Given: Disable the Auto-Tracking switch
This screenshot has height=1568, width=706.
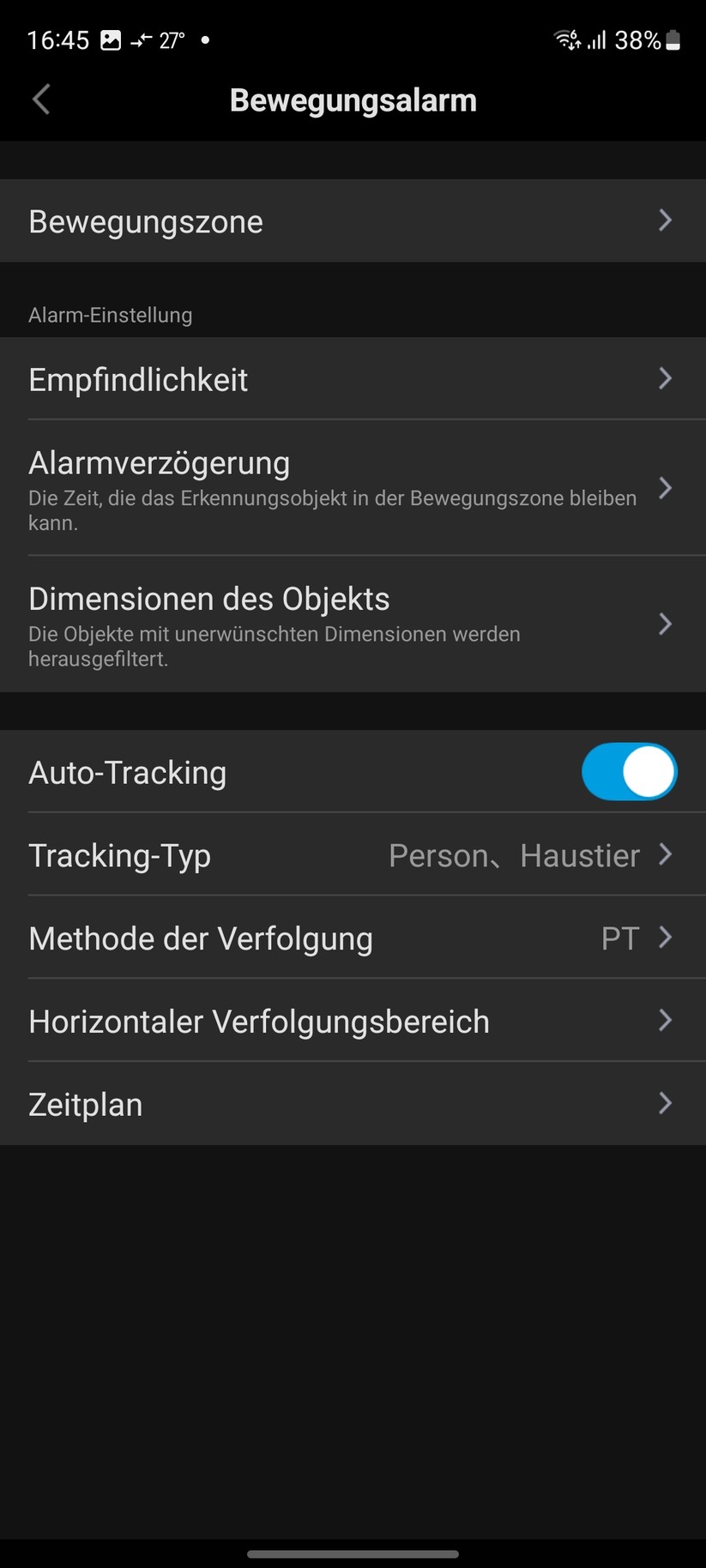Looking at the screenshot, I should tap(629, 771).
